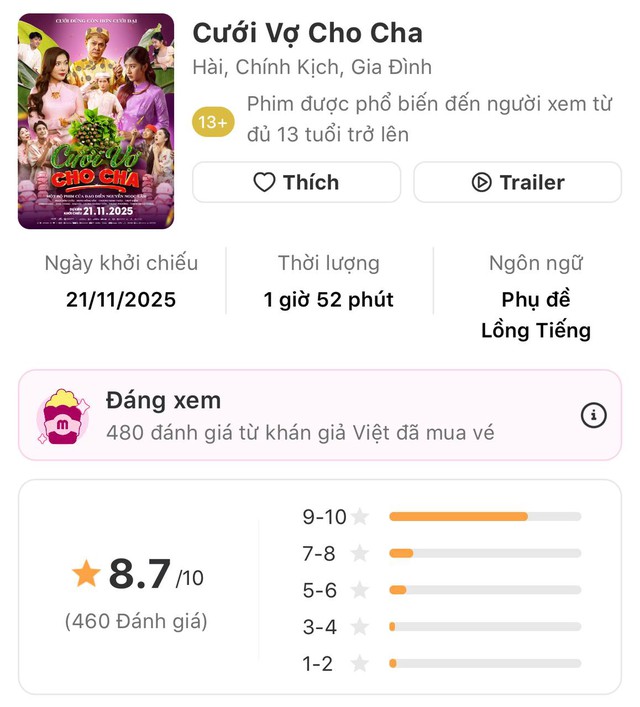The width and height of the screenshot is (640, 707).
Task: Play the Cưới Vợ Cho Cha trailer
Action: click(x=517, y=182)
